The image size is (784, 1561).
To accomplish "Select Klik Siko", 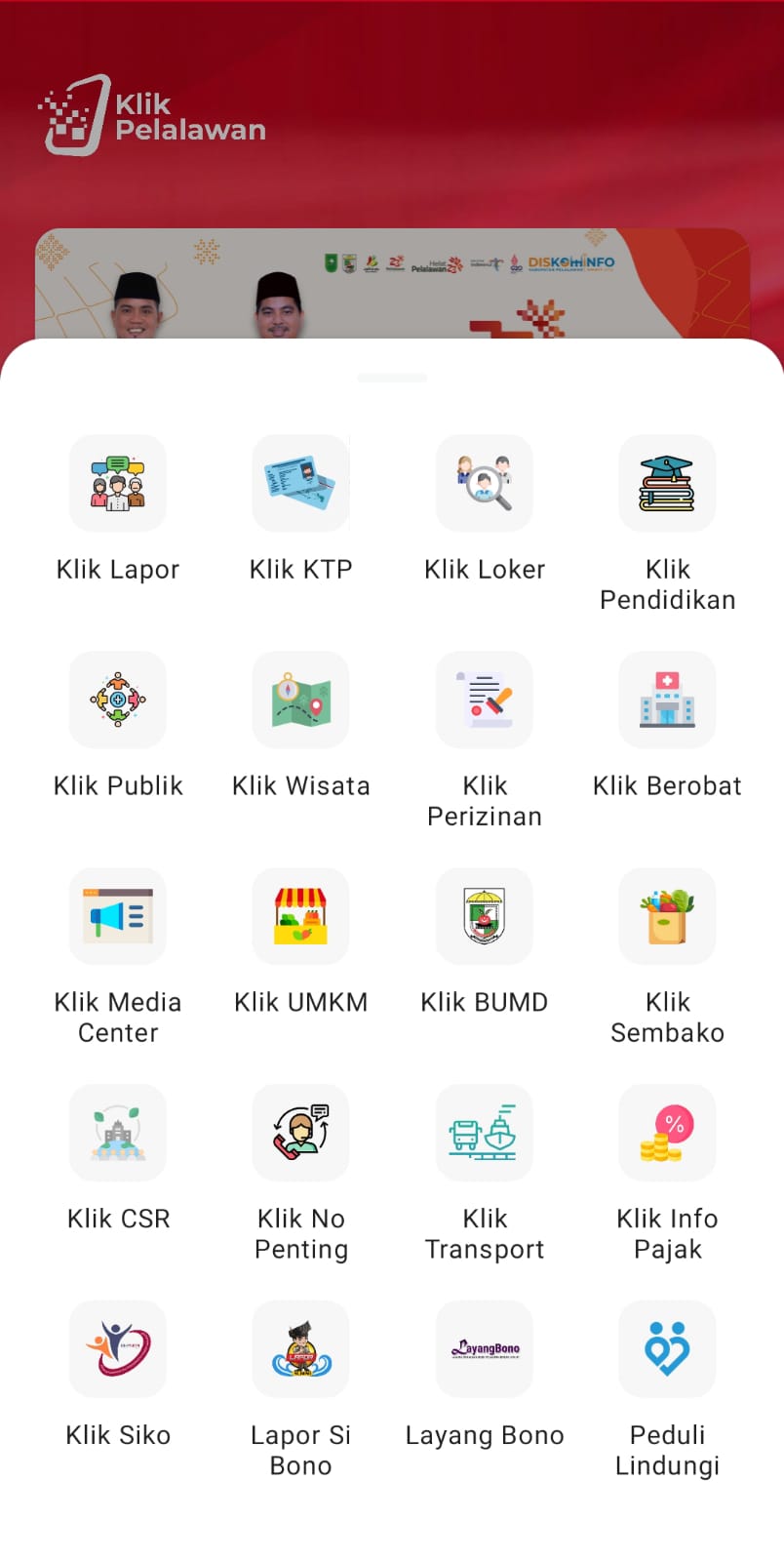I will pyautogui.click(x=118, y=1350).
